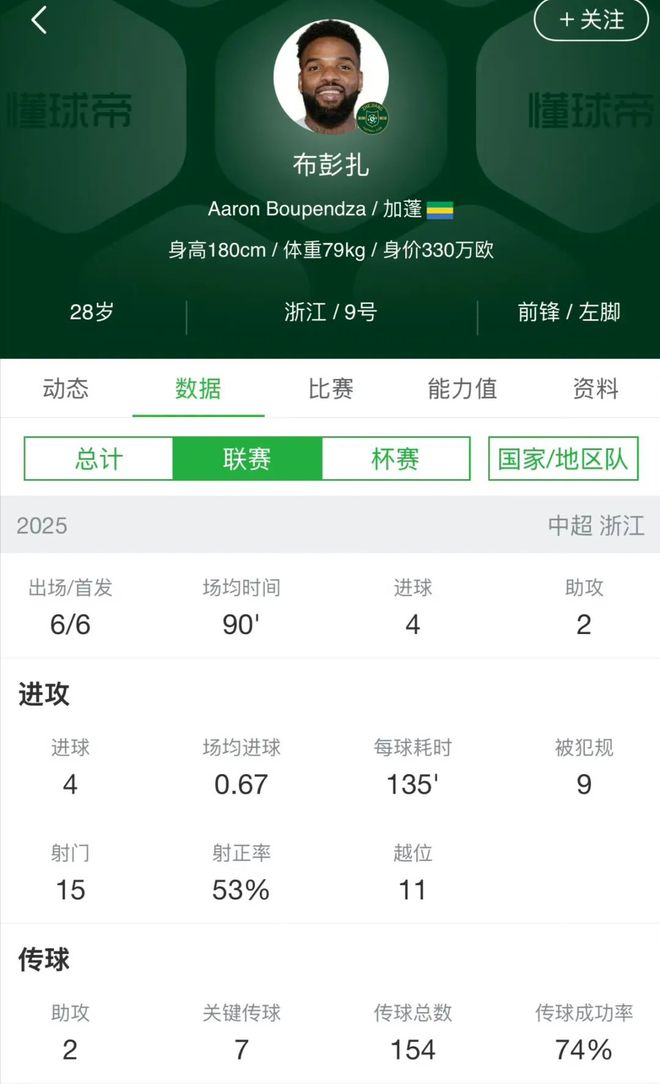The image size is (660, 1084).
Task: Select the 联赛 league stats segment
Action: coord(247,459)
